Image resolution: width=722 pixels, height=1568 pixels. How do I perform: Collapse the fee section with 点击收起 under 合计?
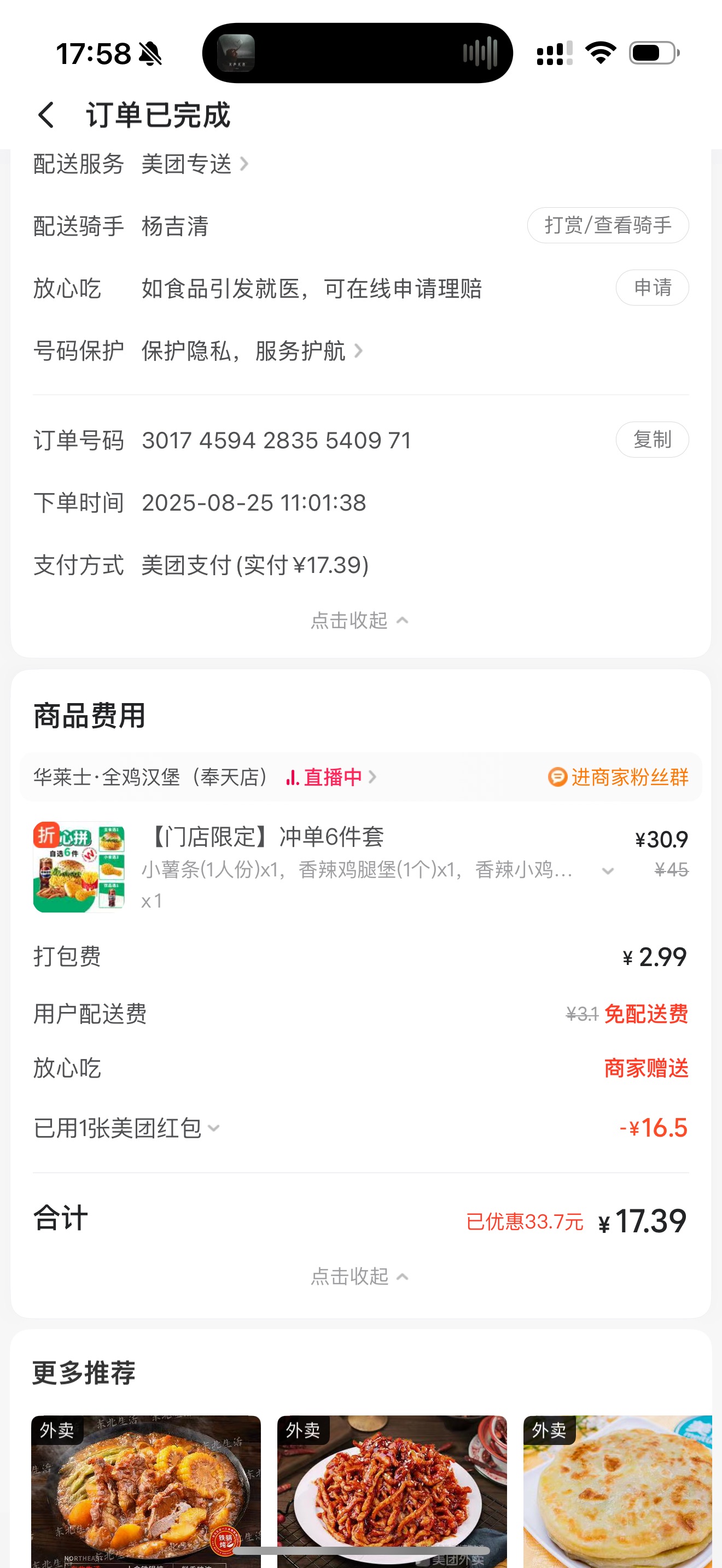[x=359, y=1276]
